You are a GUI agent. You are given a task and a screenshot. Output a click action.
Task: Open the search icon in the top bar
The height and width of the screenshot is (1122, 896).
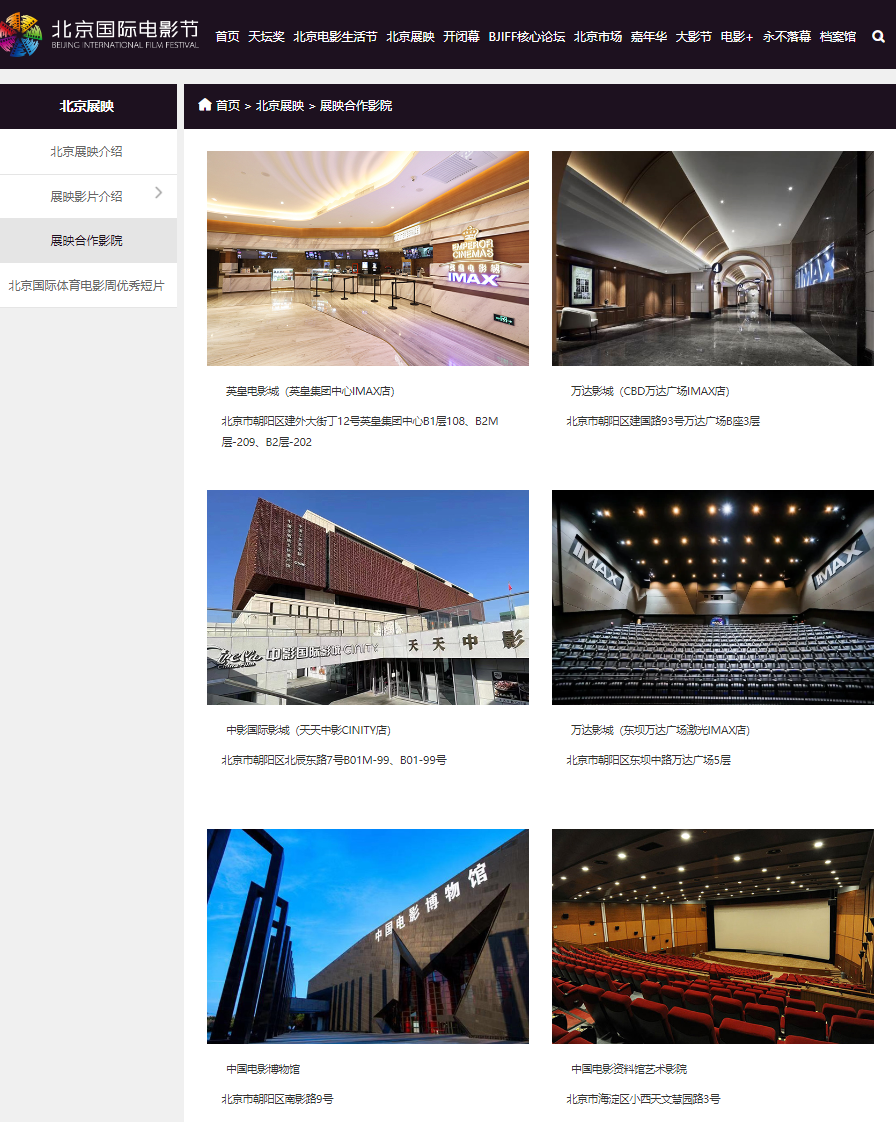click(x=878, y=36)
